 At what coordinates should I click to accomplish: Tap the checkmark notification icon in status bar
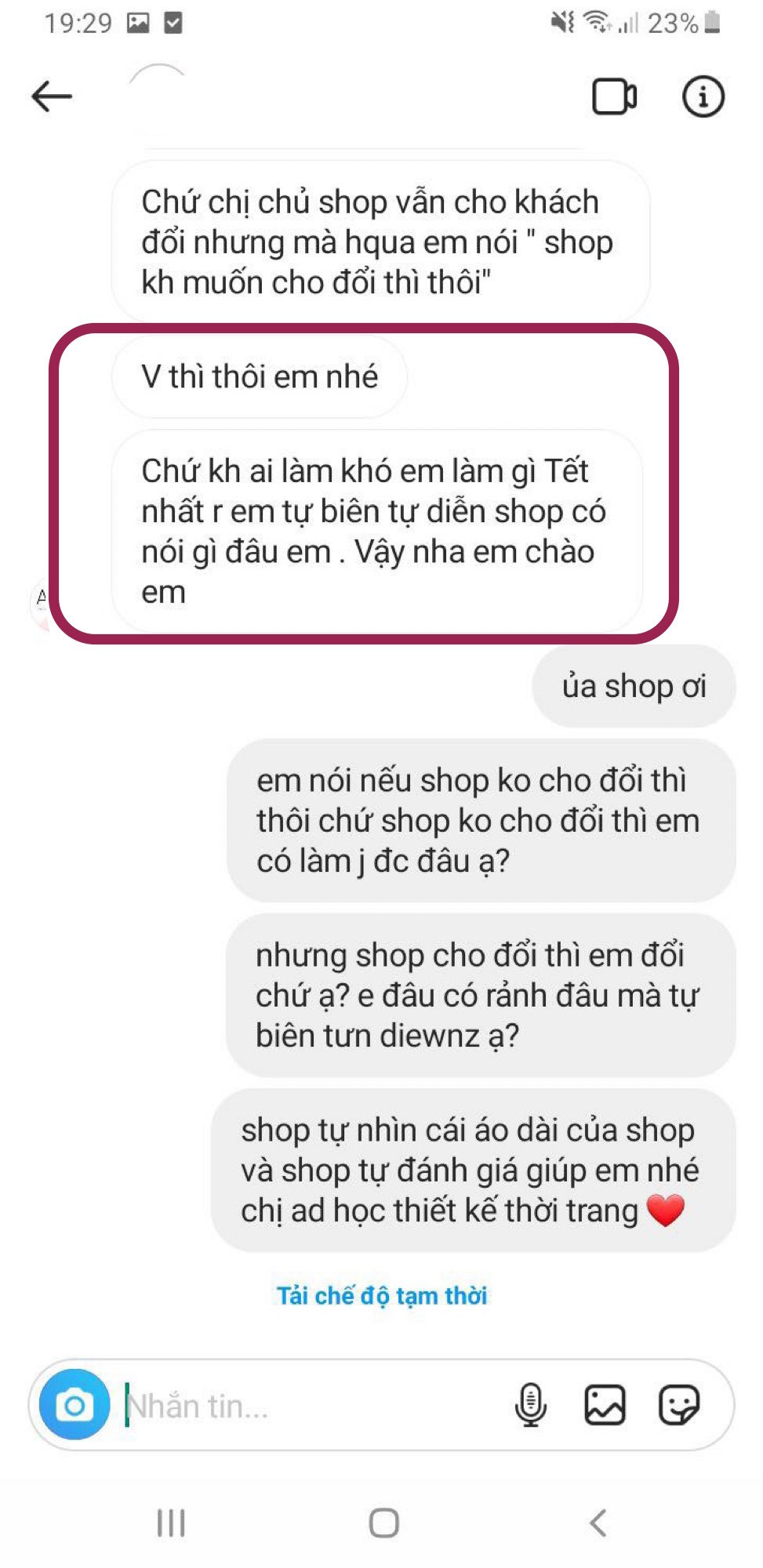pos(173,24)
